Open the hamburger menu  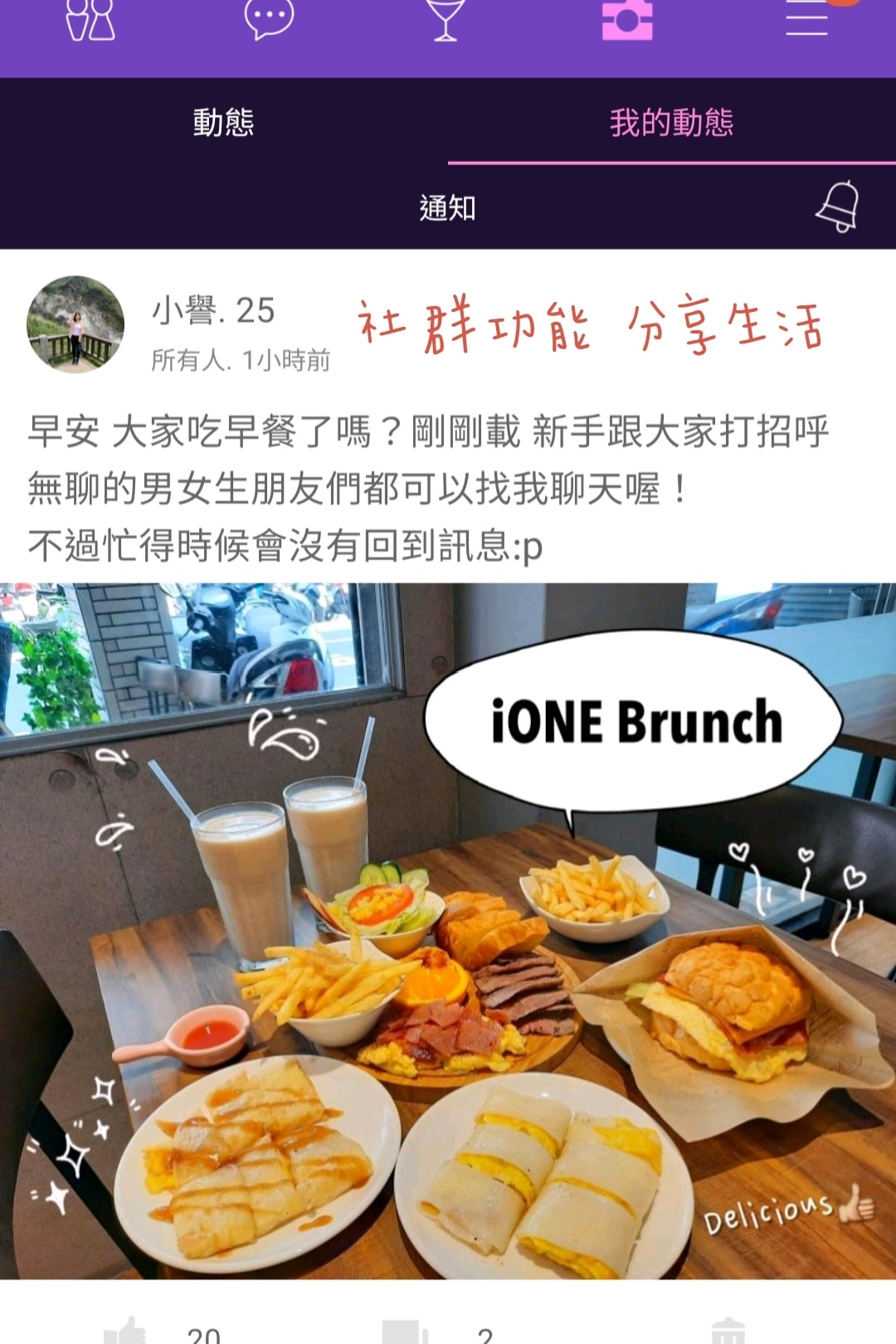coord(806,18)
